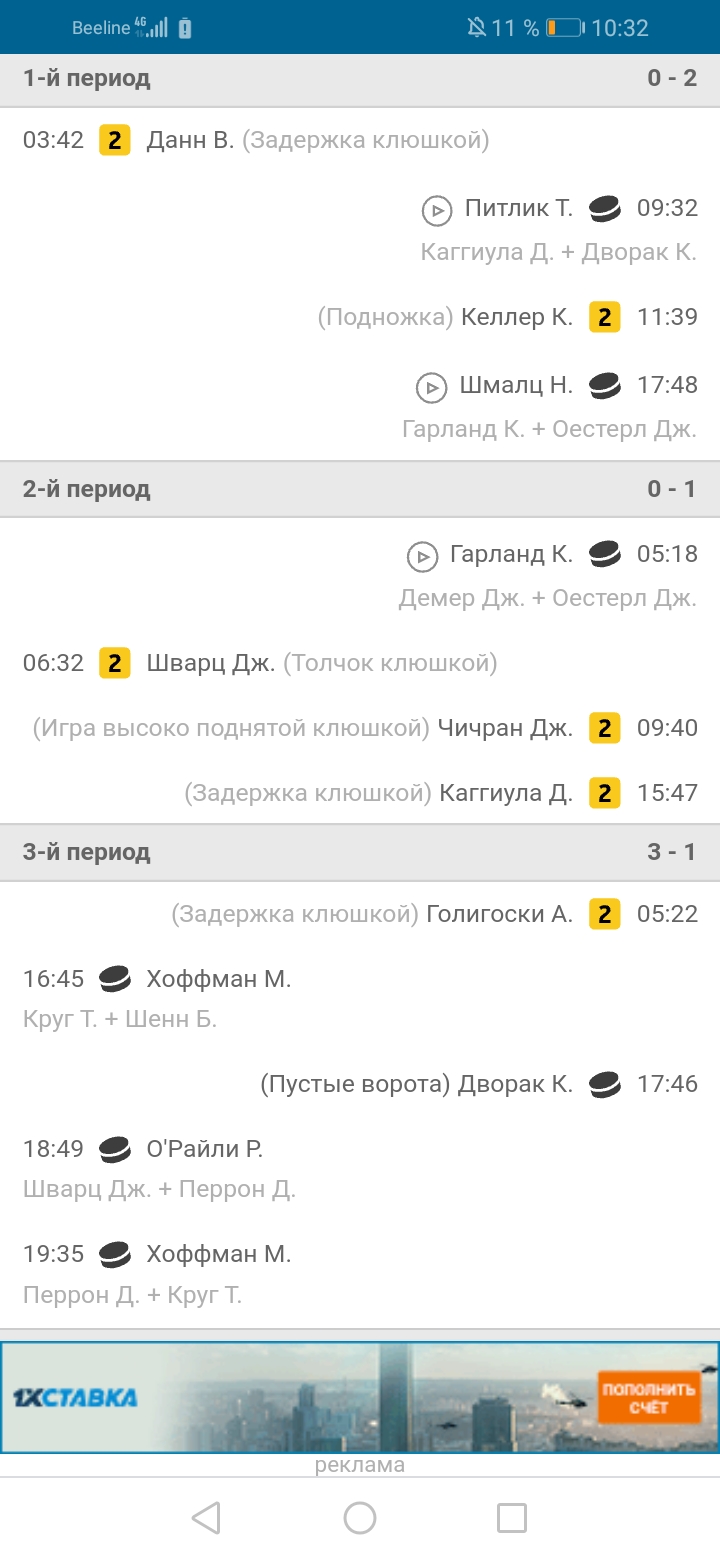Screen dimensions: 720x1560
Task: Play video of Шмалц Н. goal
Action: coord(431,387)
